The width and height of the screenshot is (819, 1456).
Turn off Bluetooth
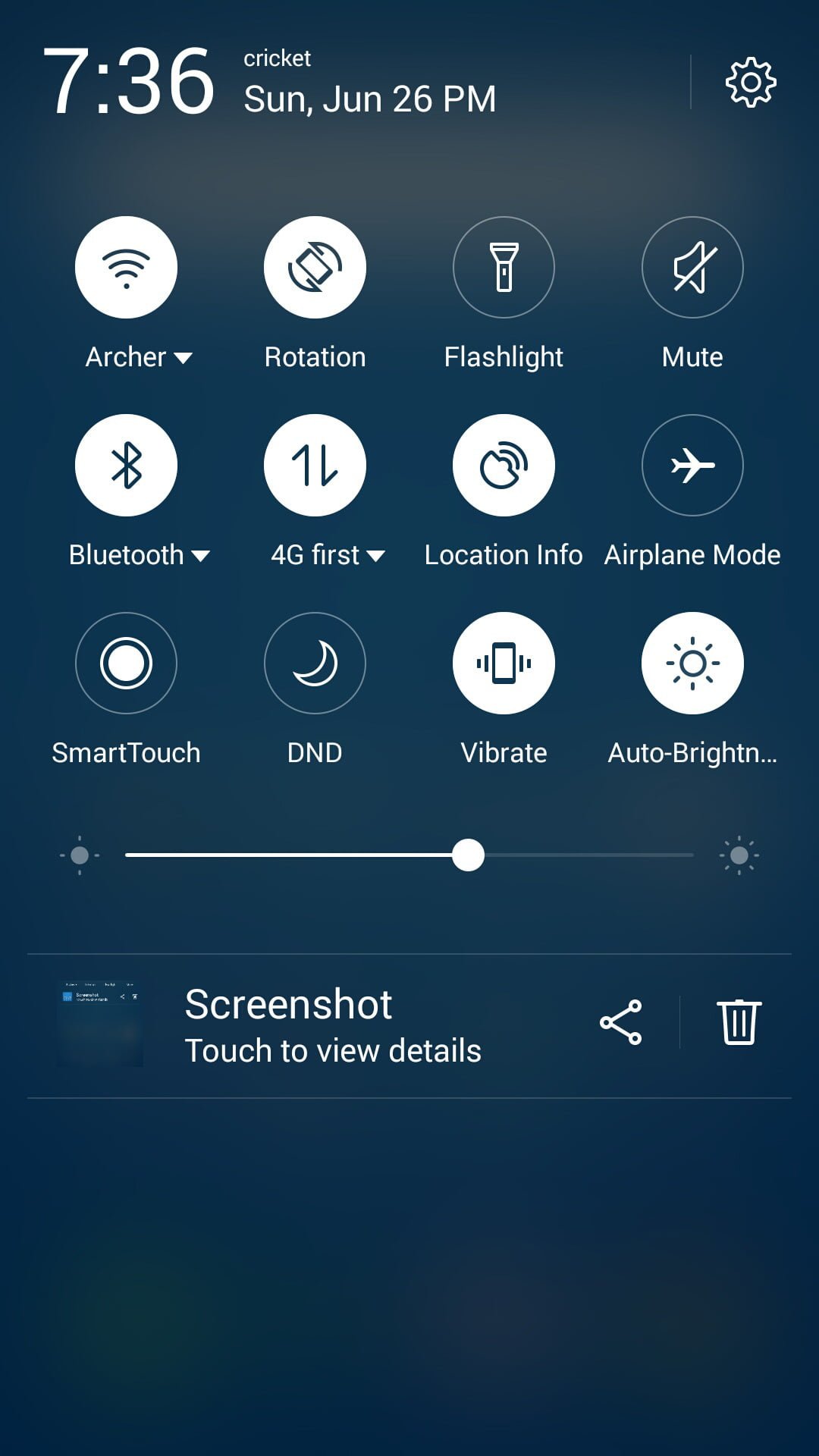(126, 465)
